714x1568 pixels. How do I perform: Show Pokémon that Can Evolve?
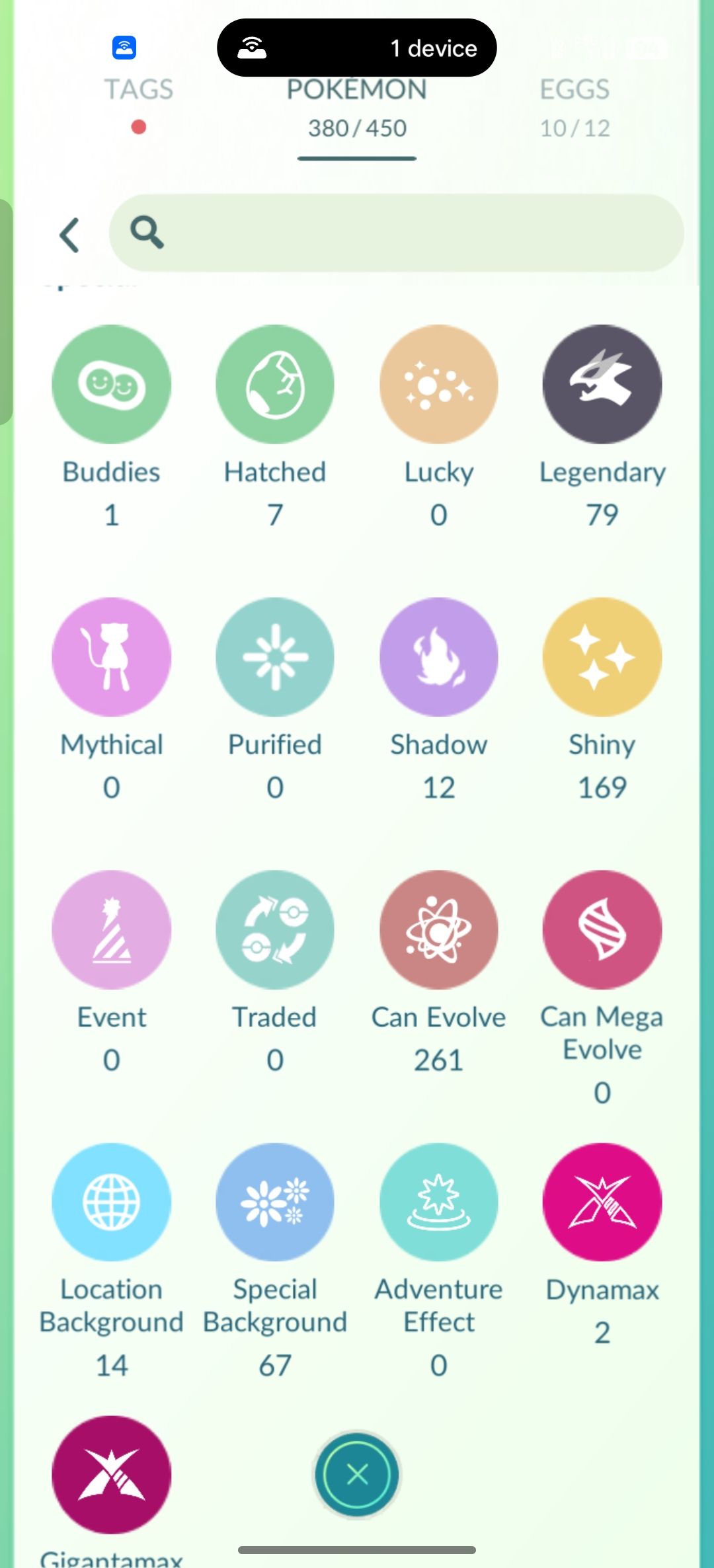tap(439, 929)
